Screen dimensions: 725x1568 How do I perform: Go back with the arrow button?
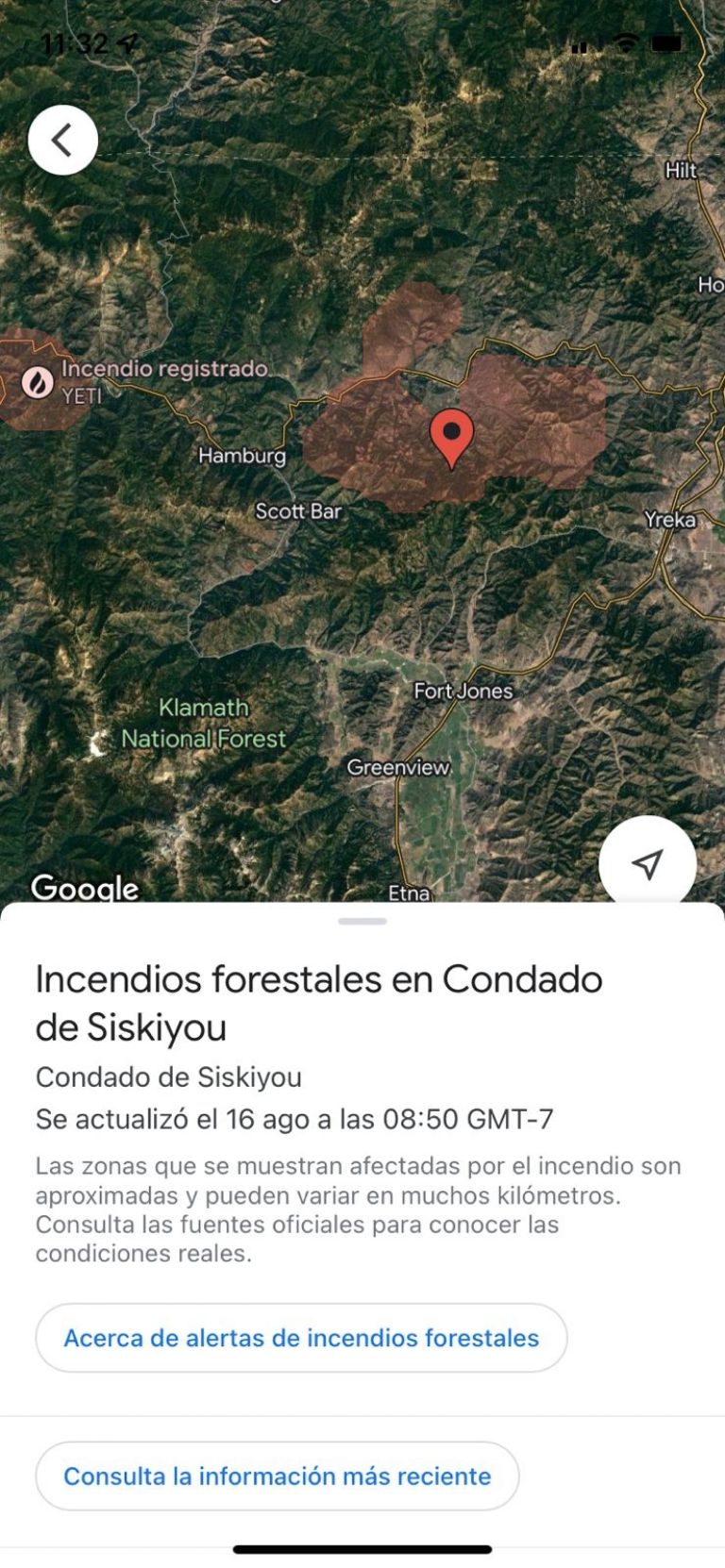tap(62, 141)
